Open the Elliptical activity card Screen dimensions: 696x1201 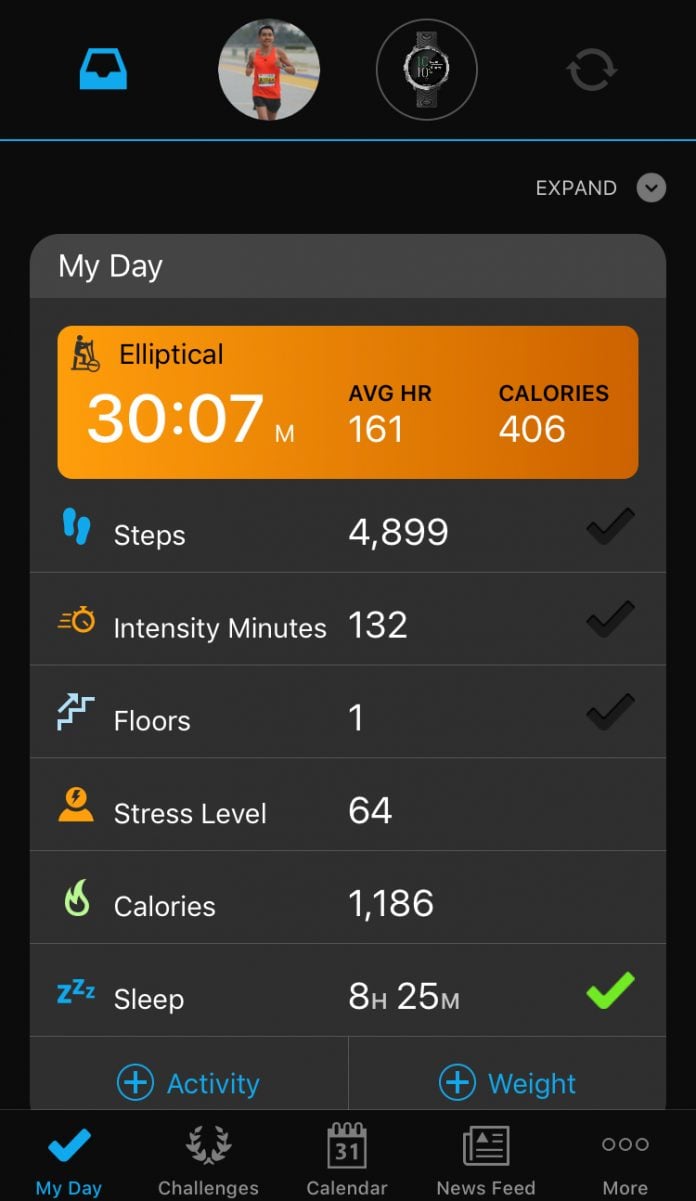[x=348, y=402]
